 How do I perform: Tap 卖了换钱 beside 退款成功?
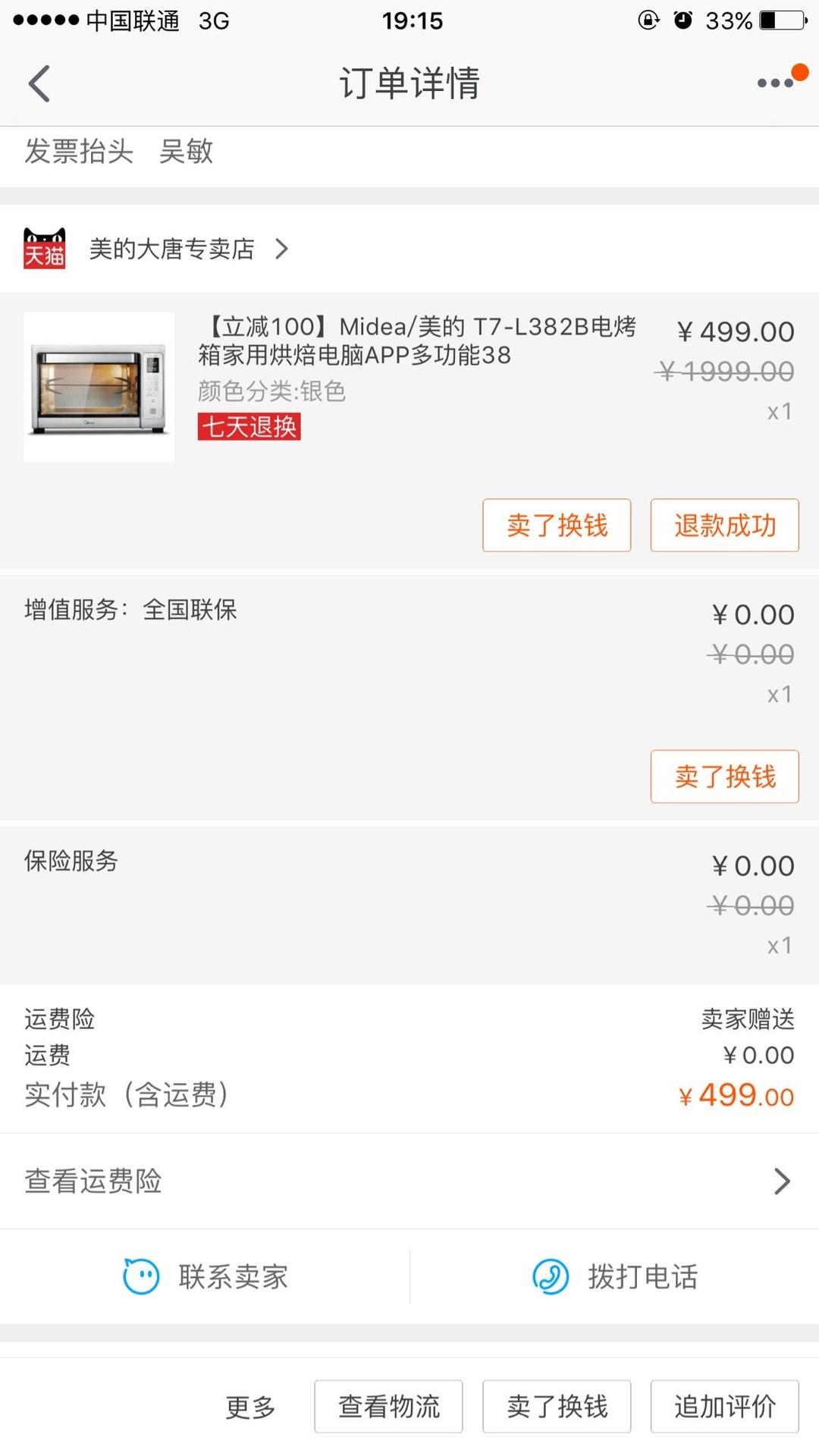point(557,525)
